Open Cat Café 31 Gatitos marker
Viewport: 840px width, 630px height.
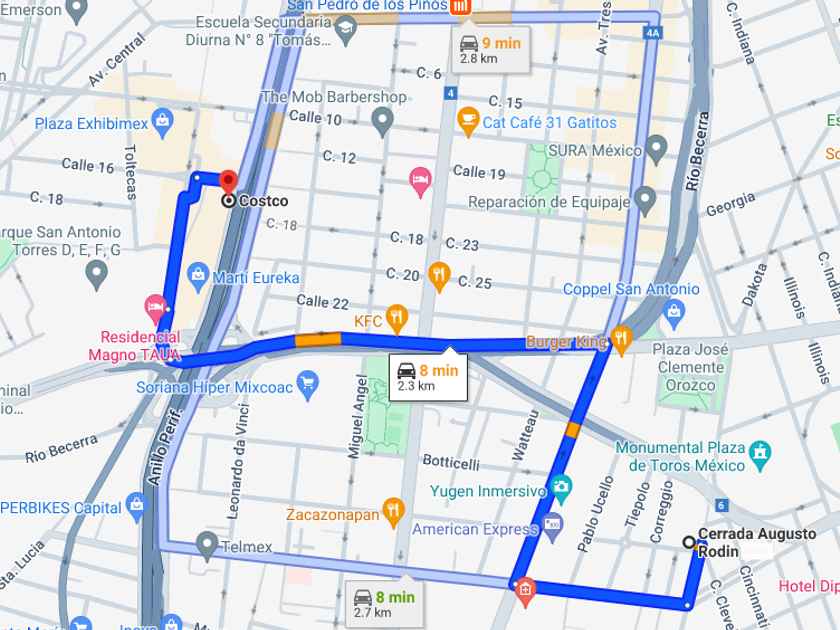tap(468, 122)
